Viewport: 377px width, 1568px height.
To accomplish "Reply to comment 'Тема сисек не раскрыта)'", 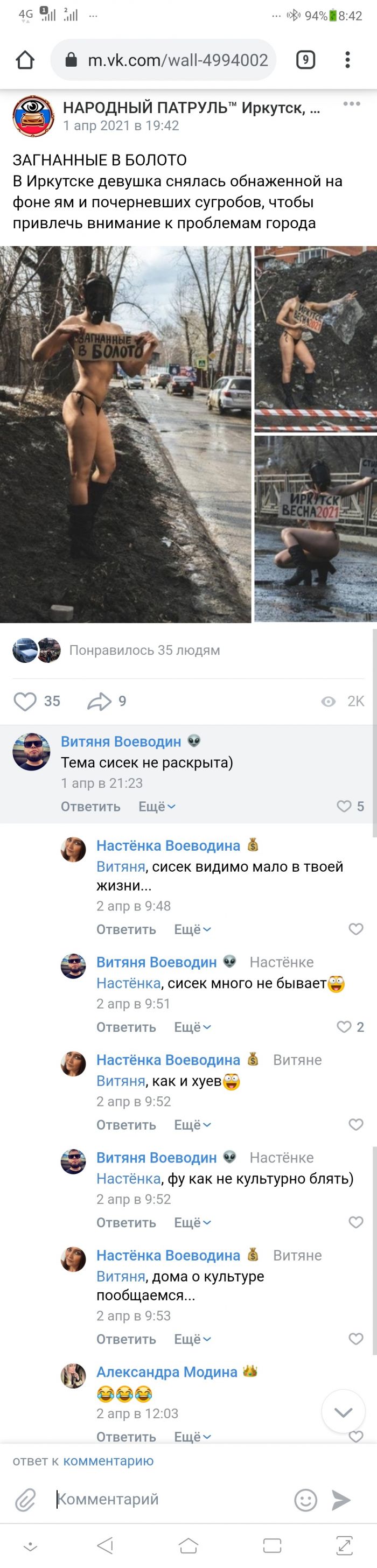I will tap(90, 807).
